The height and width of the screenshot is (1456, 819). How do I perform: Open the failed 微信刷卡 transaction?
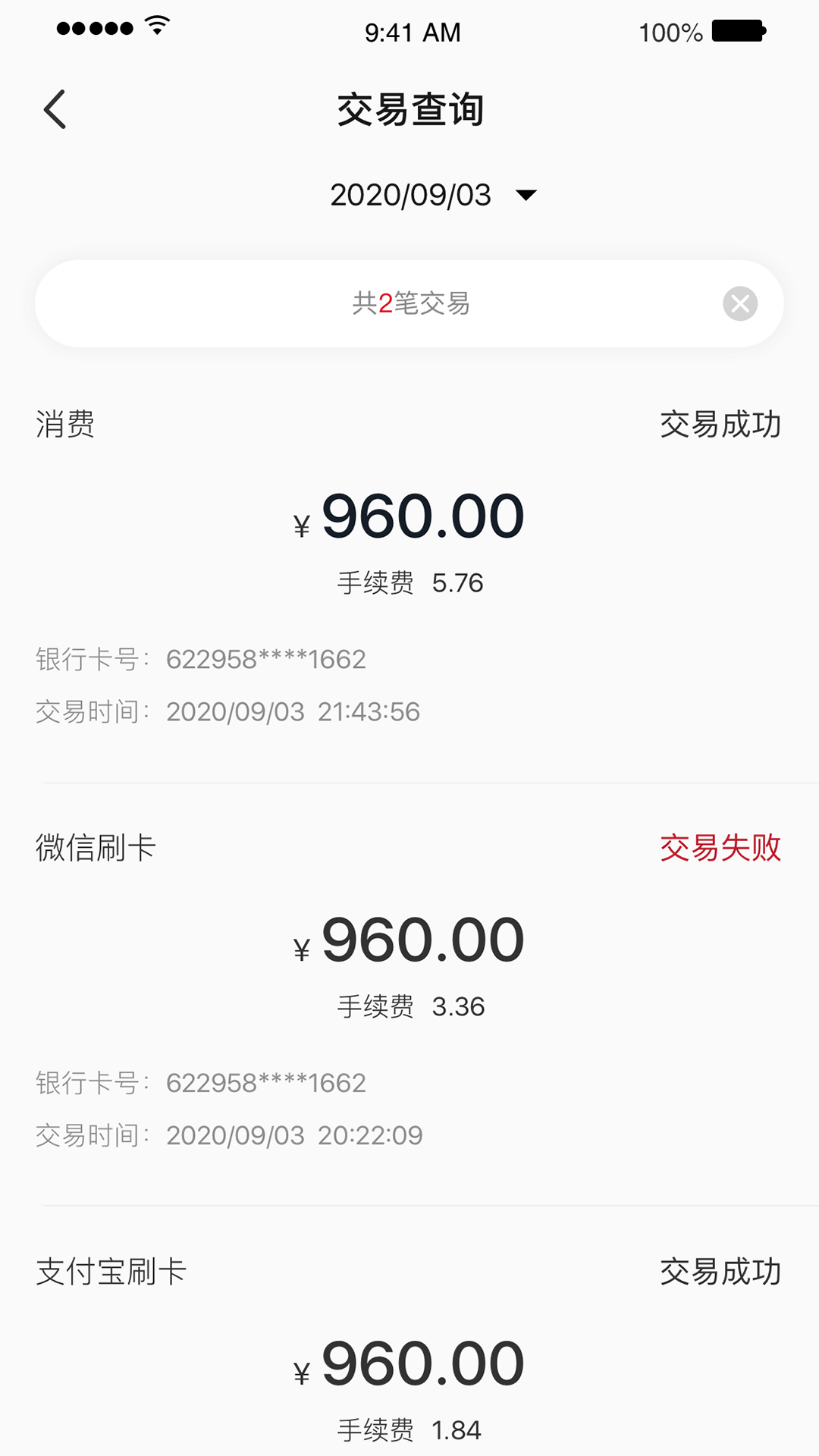tap(409, 986)
